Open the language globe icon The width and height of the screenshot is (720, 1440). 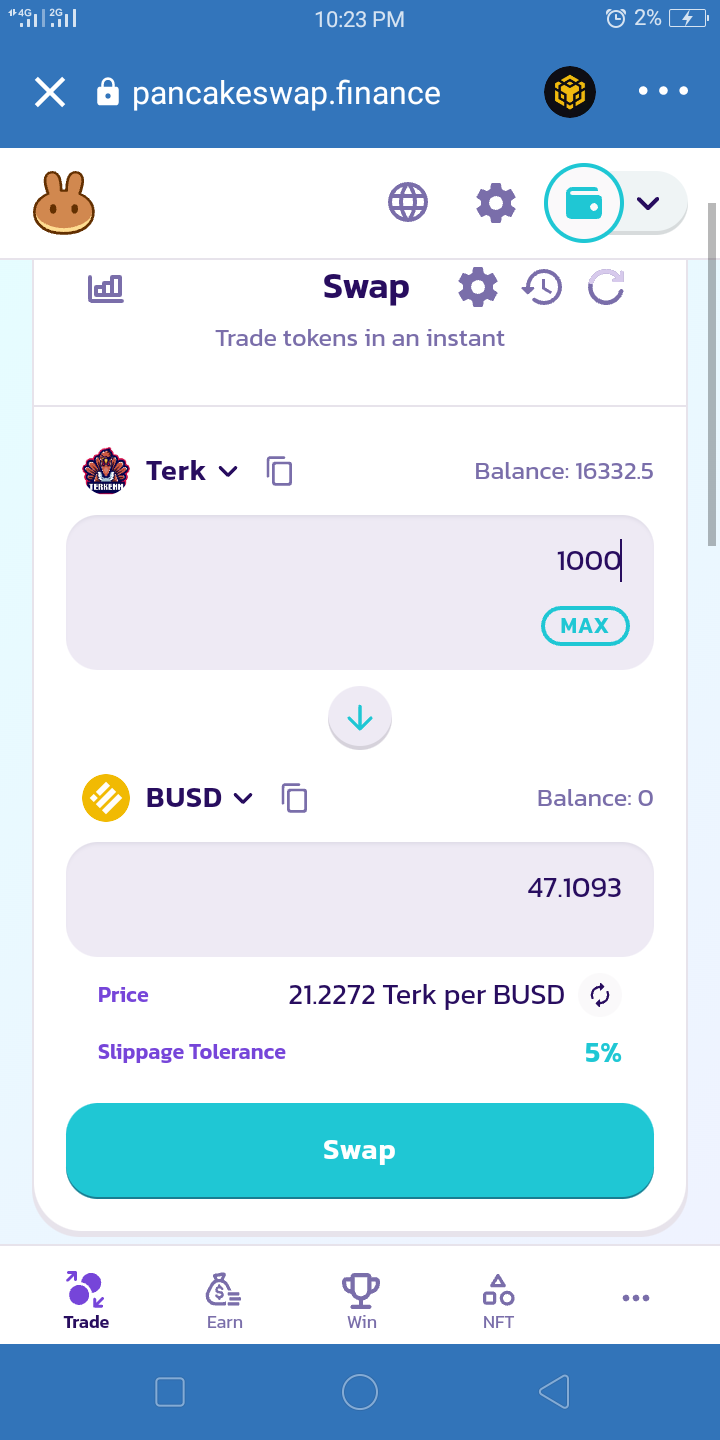(407, 201)
